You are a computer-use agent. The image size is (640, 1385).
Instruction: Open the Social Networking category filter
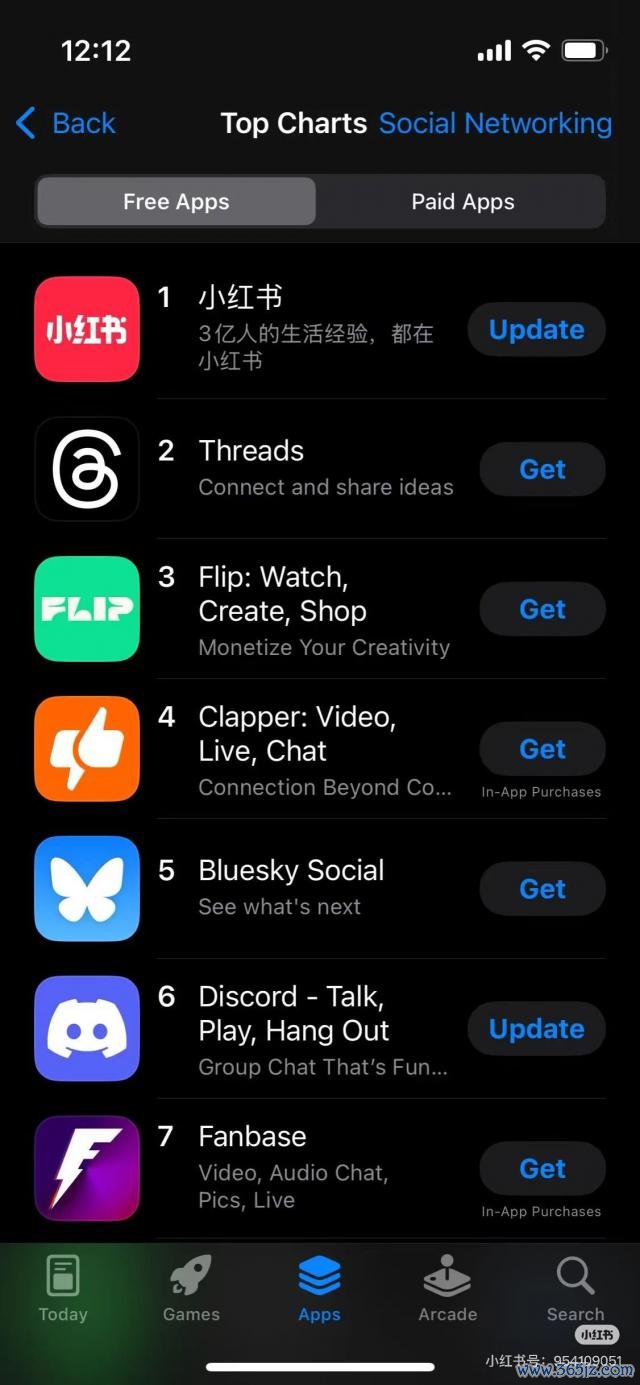[495, 123]
